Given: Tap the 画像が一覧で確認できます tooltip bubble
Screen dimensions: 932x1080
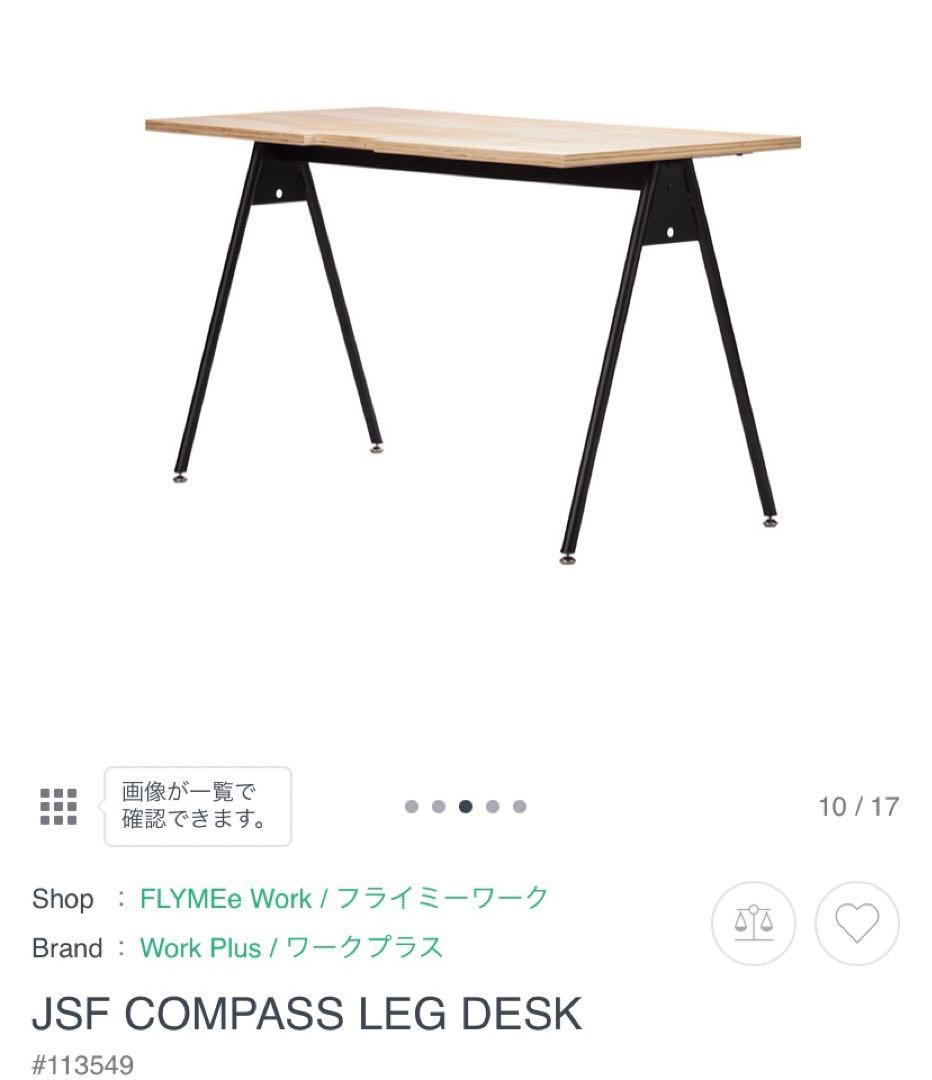Looking at the screenshot, I should pos(197,806).
